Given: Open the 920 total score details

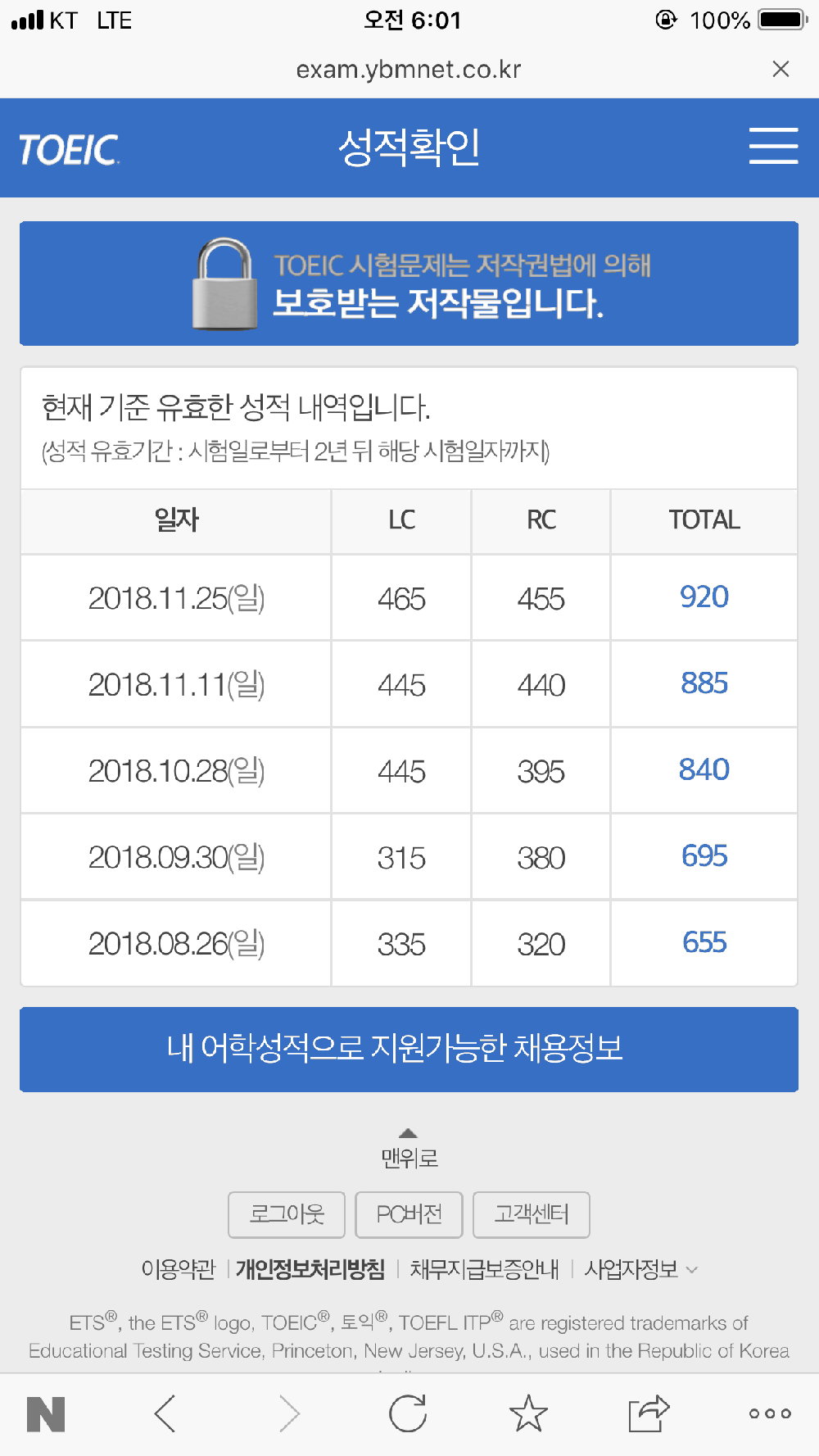Looking at the screenshot, I should [704, 596].
